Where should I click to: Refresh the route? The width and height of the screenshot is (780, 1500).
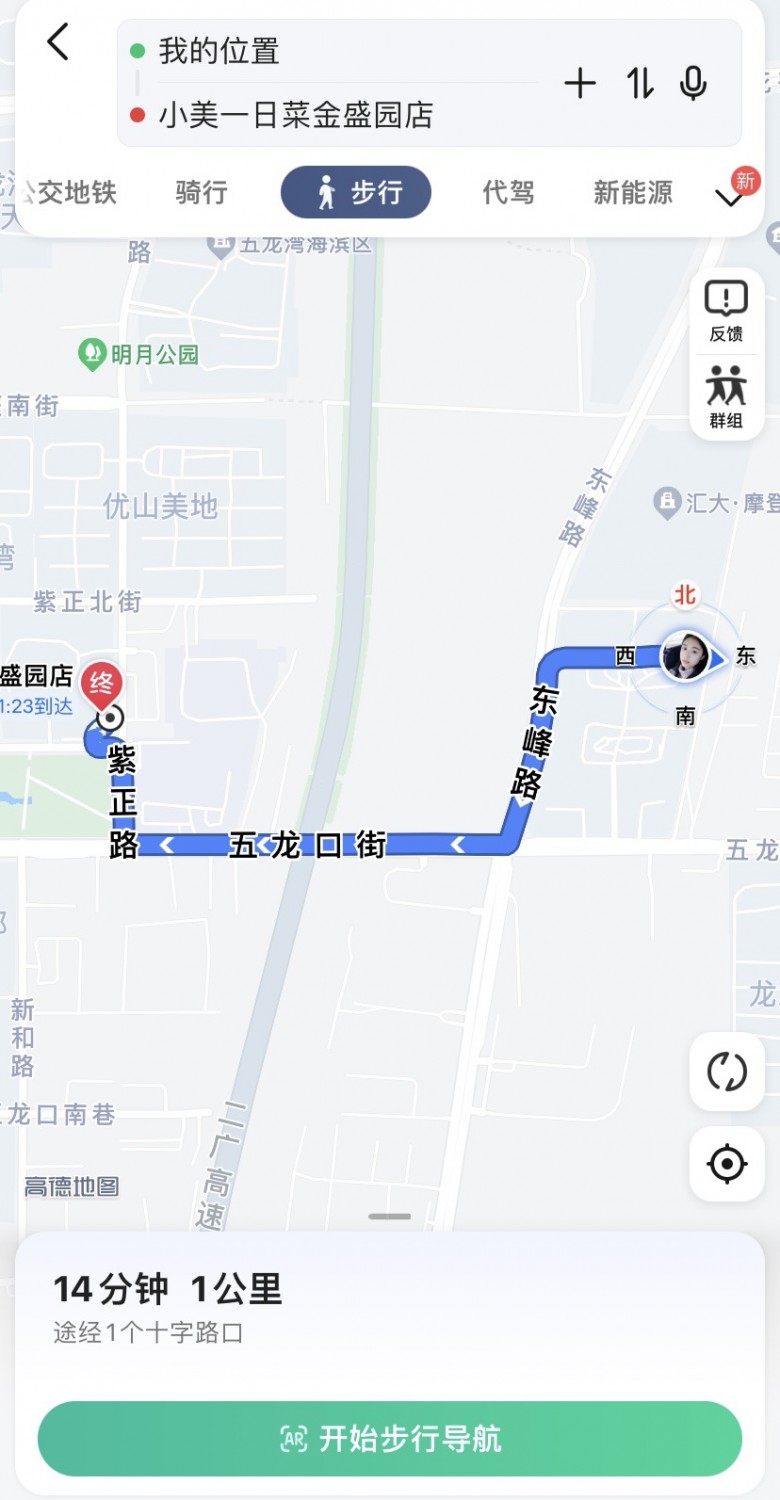[727, 1072]
